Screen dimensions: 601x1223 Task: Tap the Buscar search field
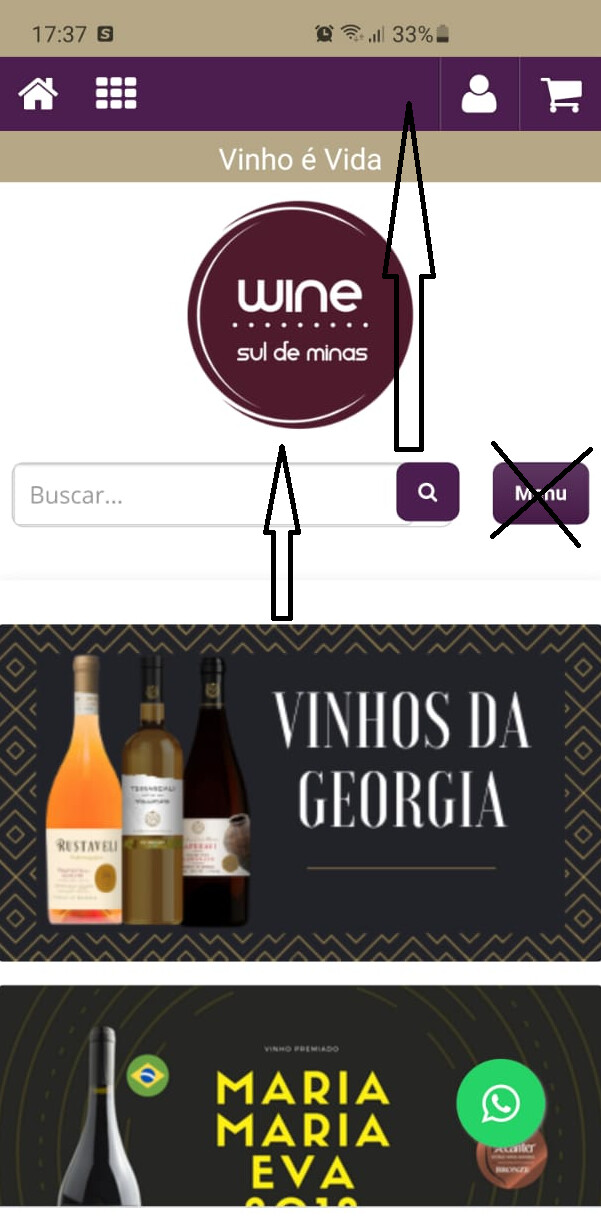(x=205, y=494)
